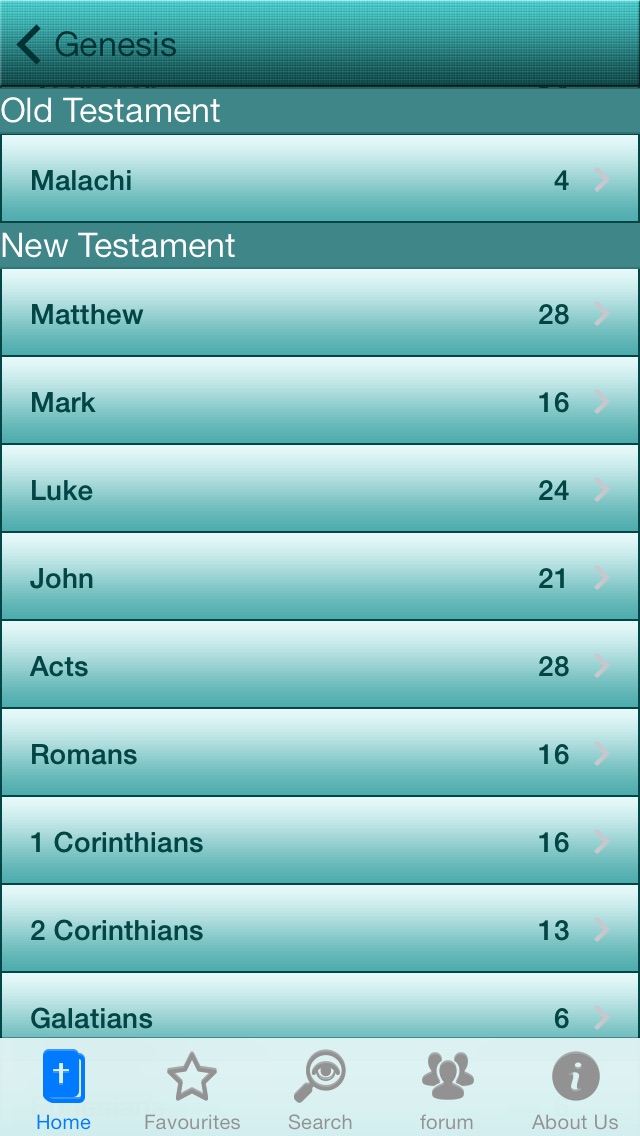Select the Mark row
640x1136 pixels.
tap(320, 401)
